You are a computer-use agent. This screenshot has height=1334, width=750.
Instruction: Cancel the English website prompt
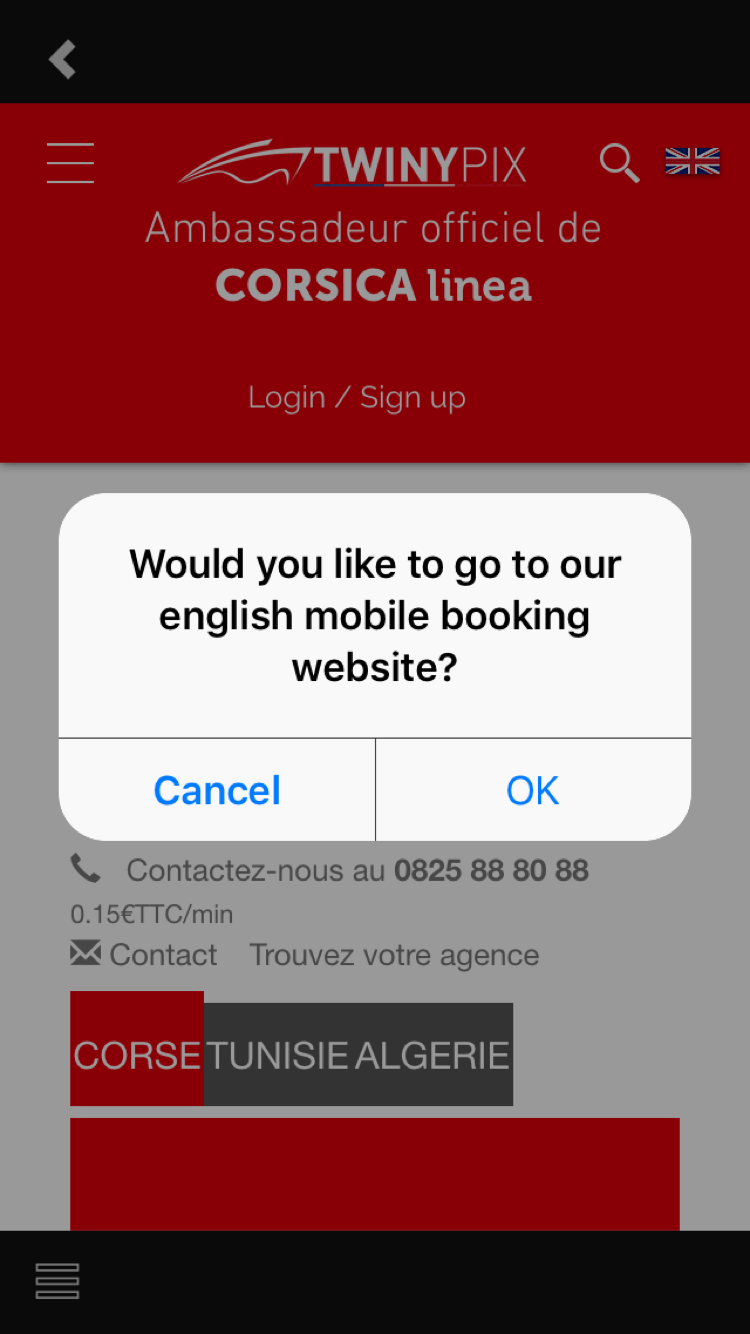(217, 790)
